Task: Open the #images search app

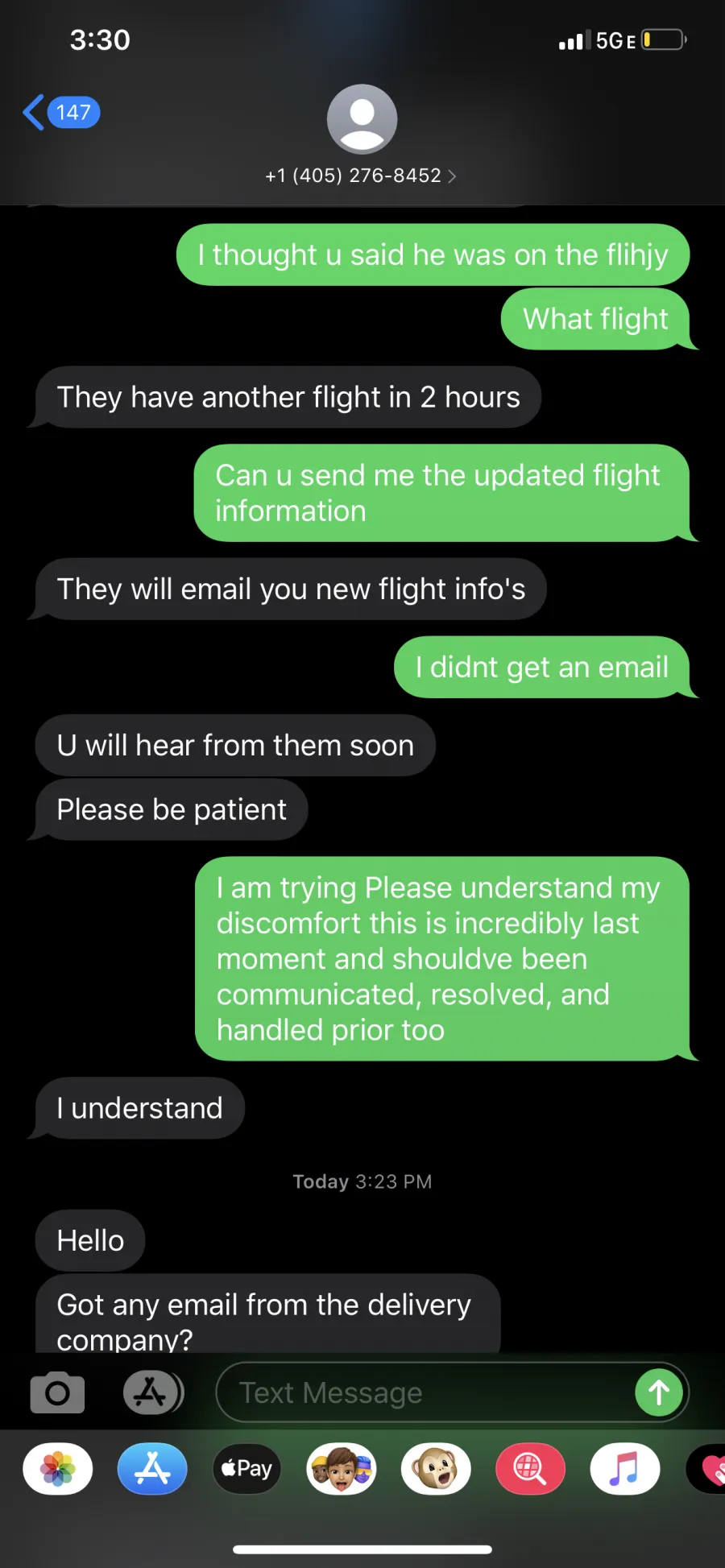Action: (530, 1469)
